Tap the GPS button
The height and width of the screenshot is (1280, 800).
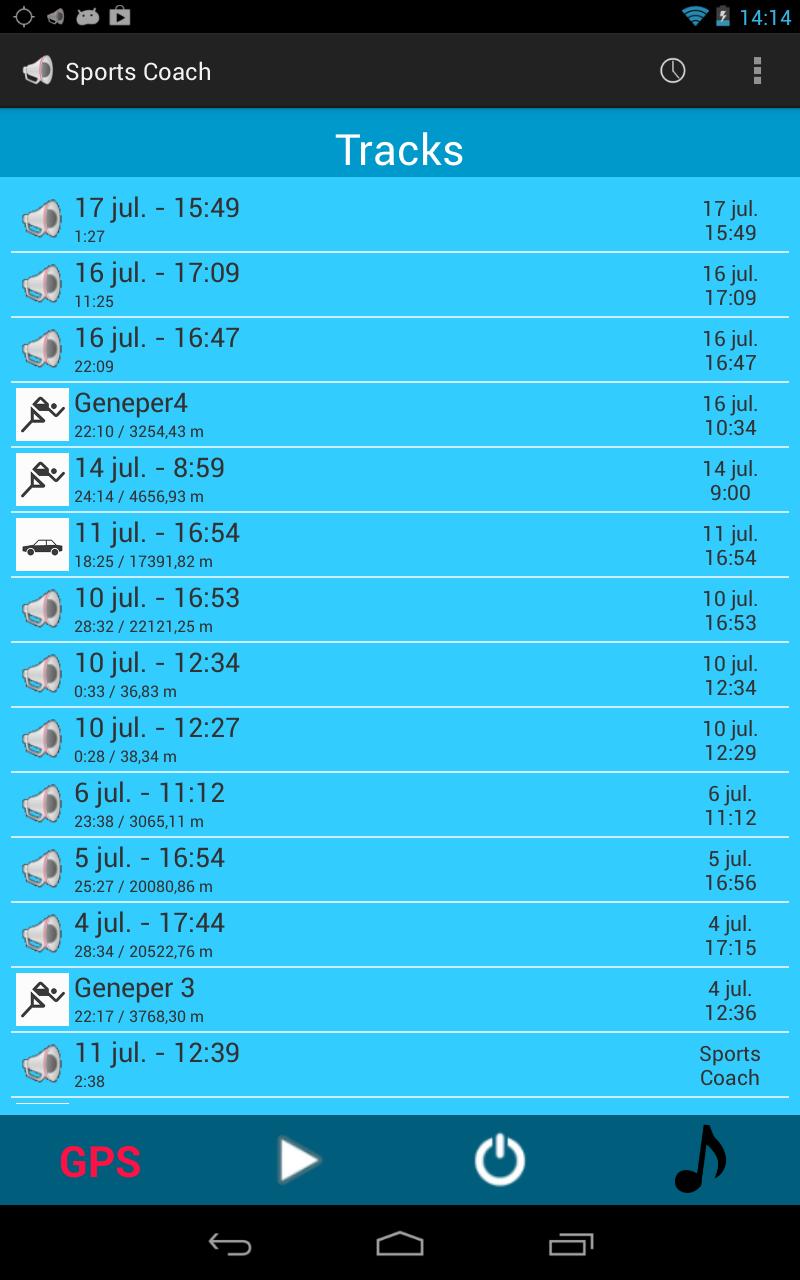(100, 1161)
